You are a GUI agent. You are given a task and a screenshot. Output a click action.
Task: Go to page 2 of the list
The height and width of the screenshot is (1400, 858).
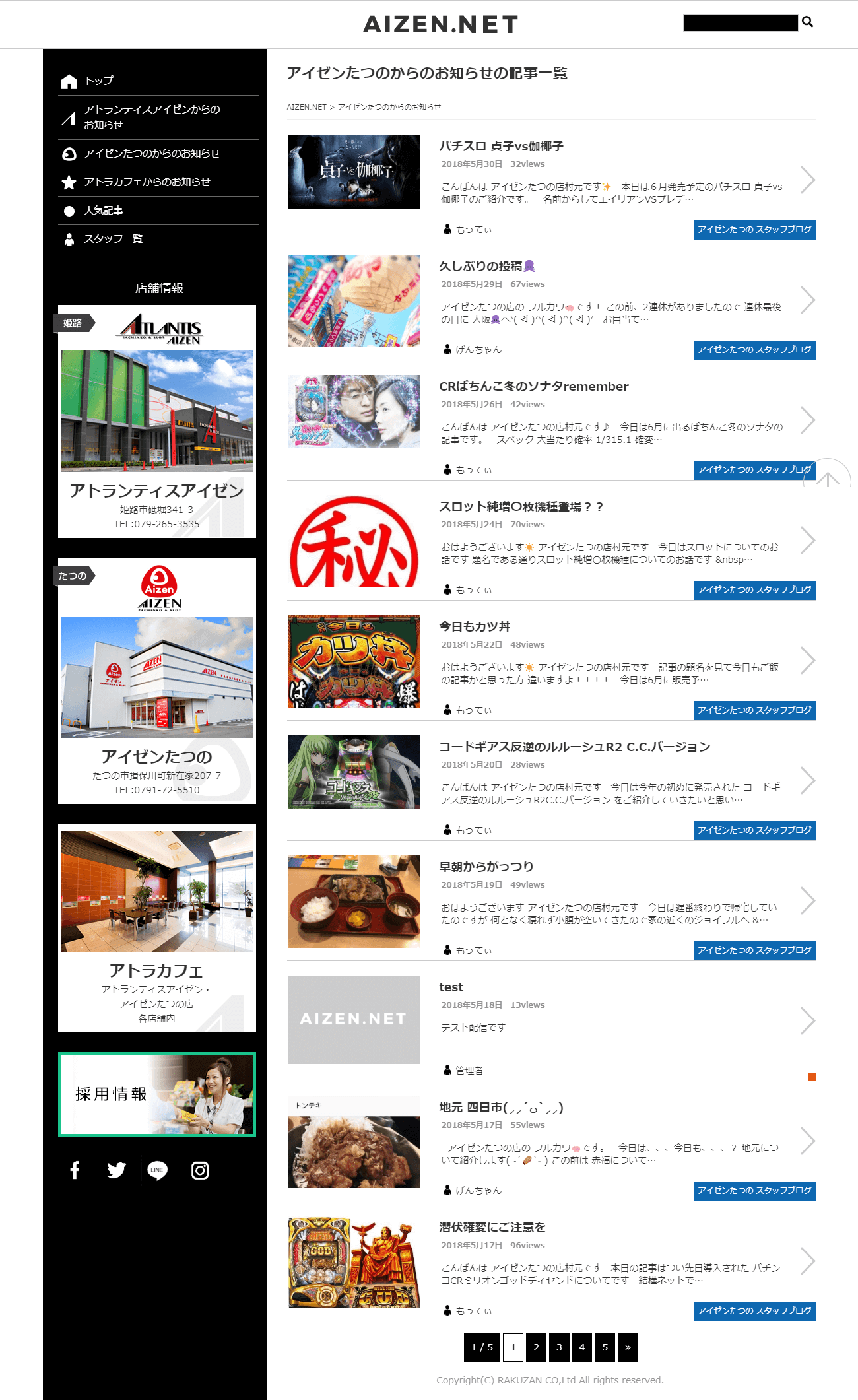click(536, 1347)
